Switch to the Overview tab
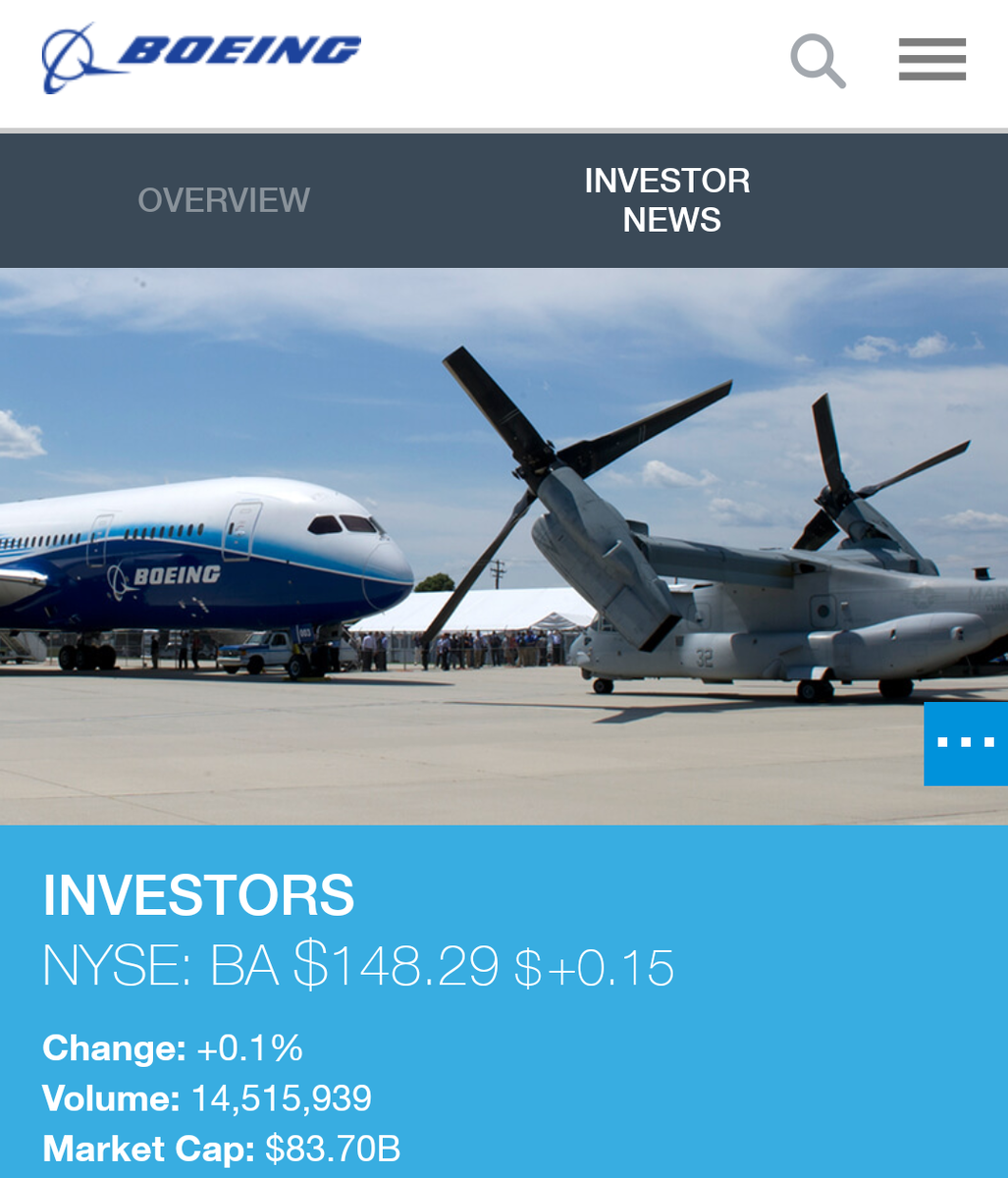 [x=224, y=200]
